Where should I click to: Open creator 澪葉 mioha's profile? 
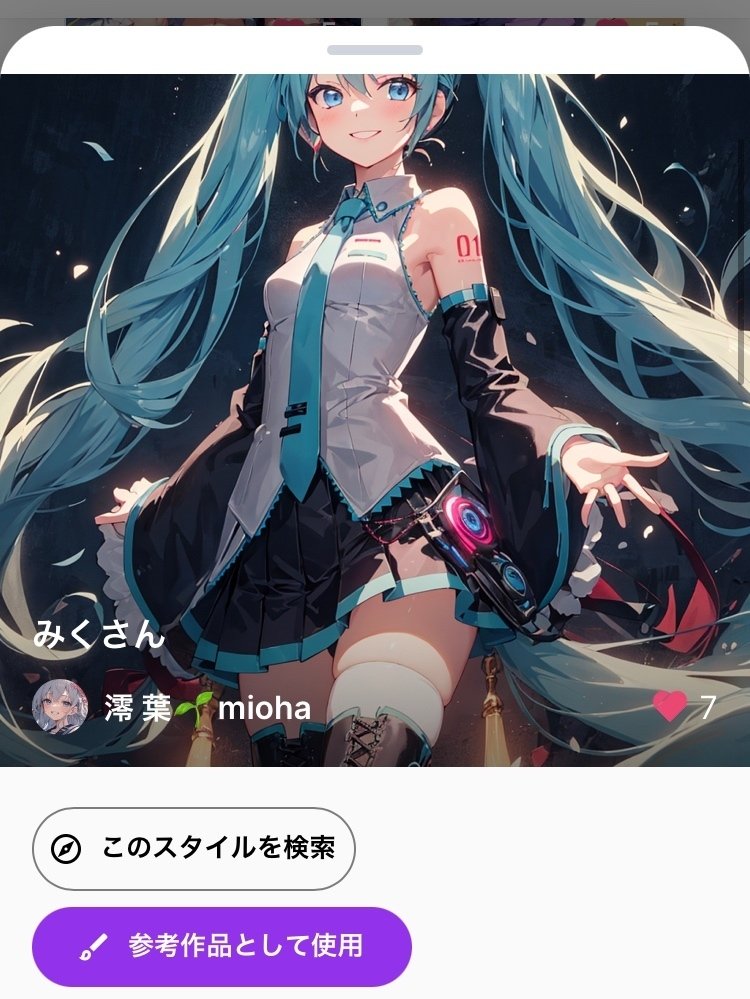click(172, 708)
